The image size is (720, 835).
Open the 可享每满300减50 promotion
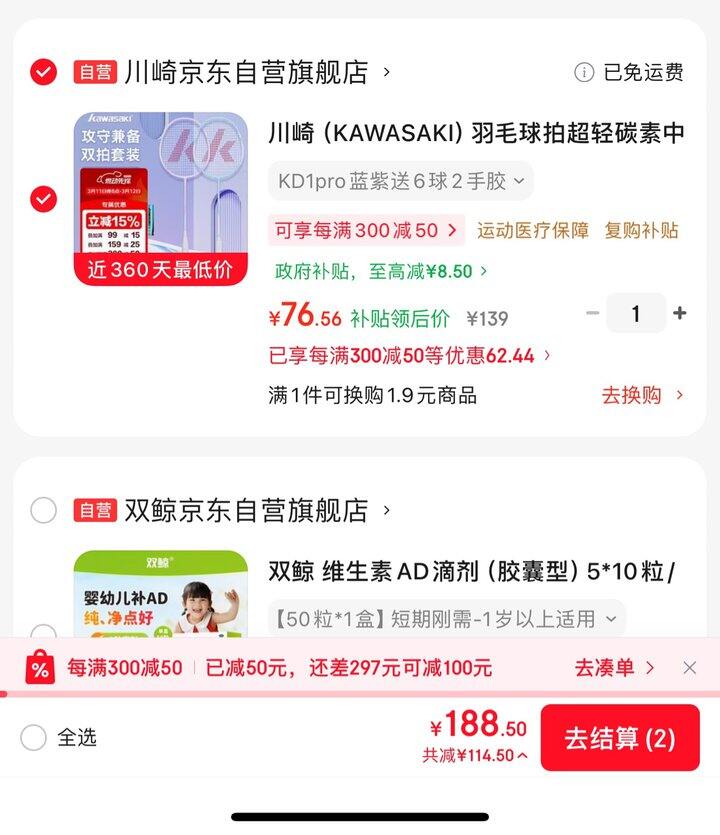[x=366, y=230]
